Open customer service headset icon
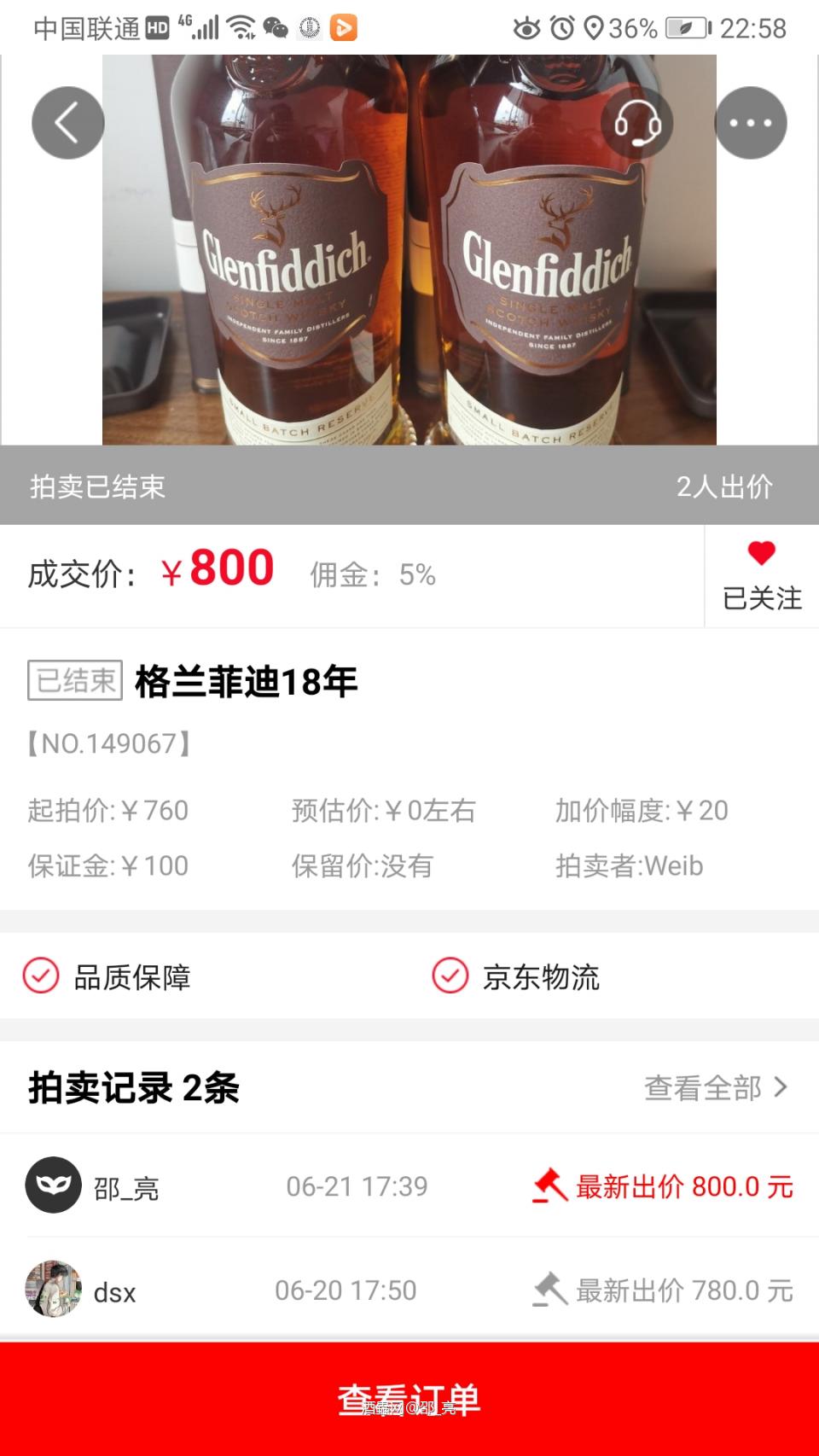The width and height of the screenshot is (819, 1456). [x=637, y=122]
